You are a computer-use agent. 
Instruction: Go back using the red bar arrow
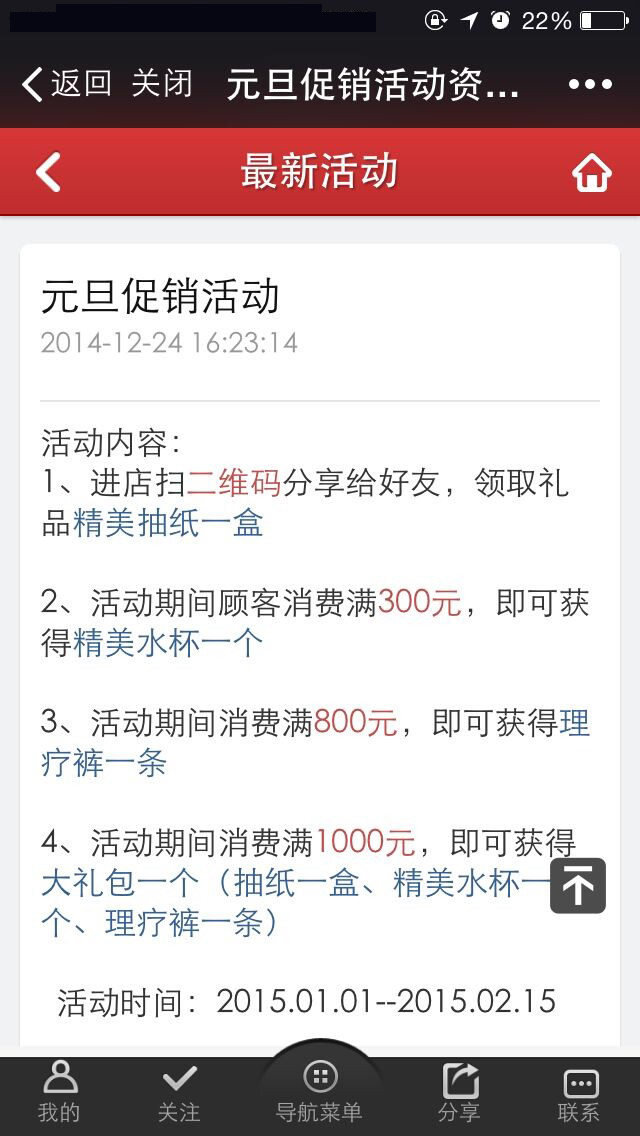click(48, 172)
